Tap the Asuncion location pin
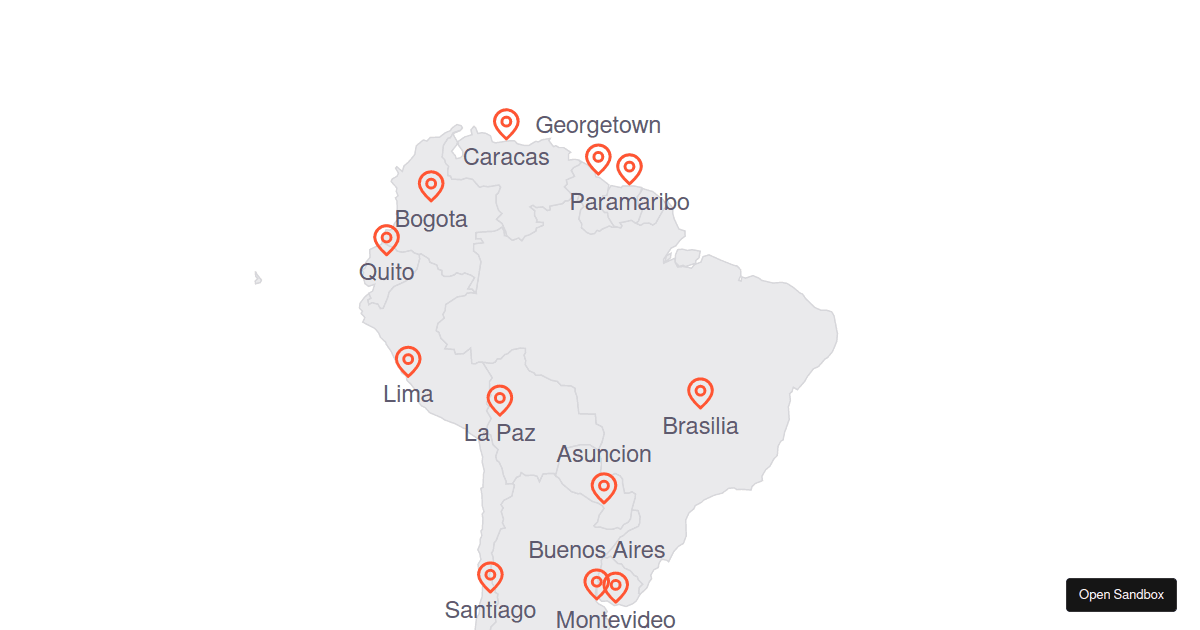 point(604,487)
